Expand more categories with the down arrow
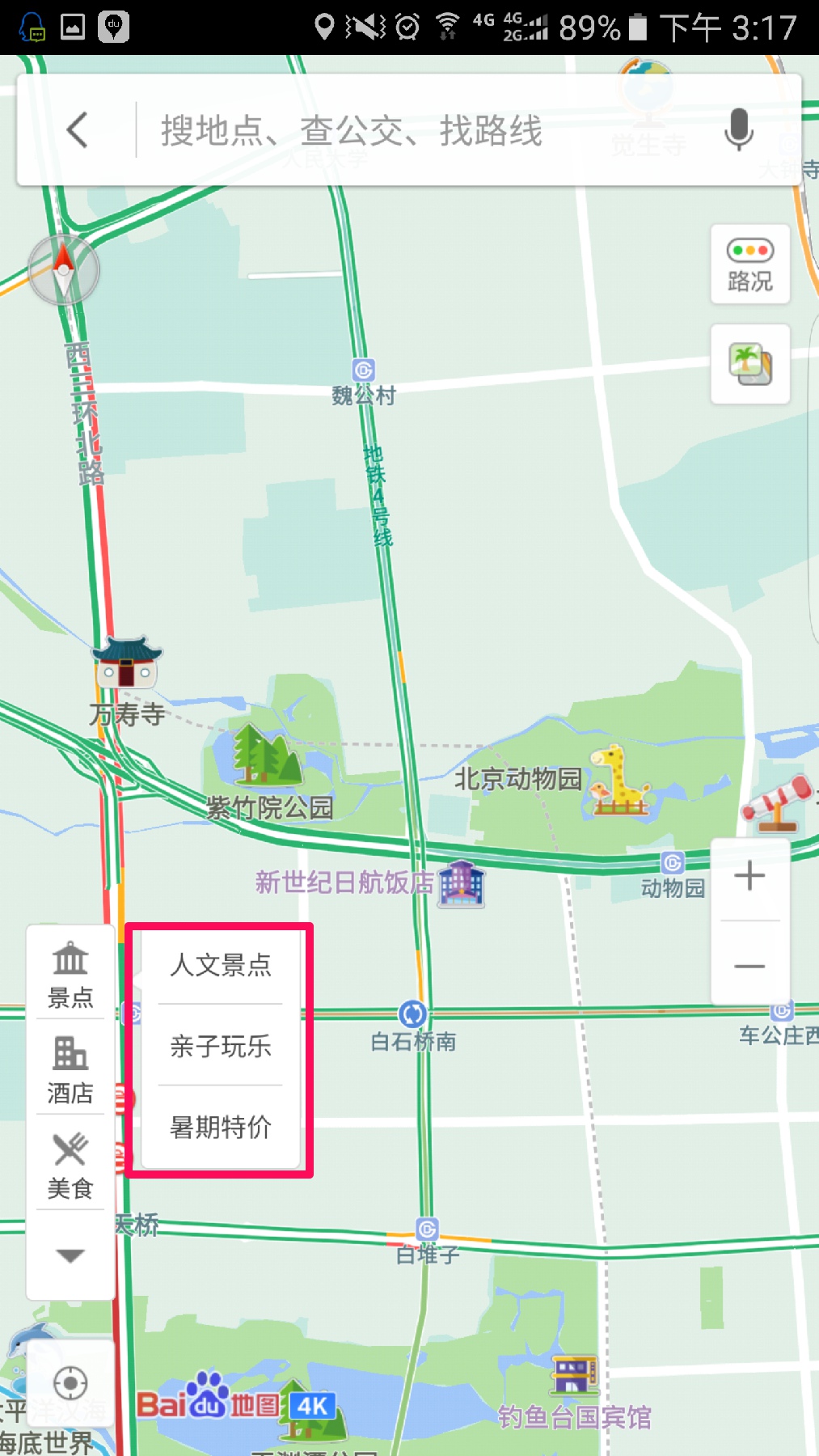 [70, 1255]
